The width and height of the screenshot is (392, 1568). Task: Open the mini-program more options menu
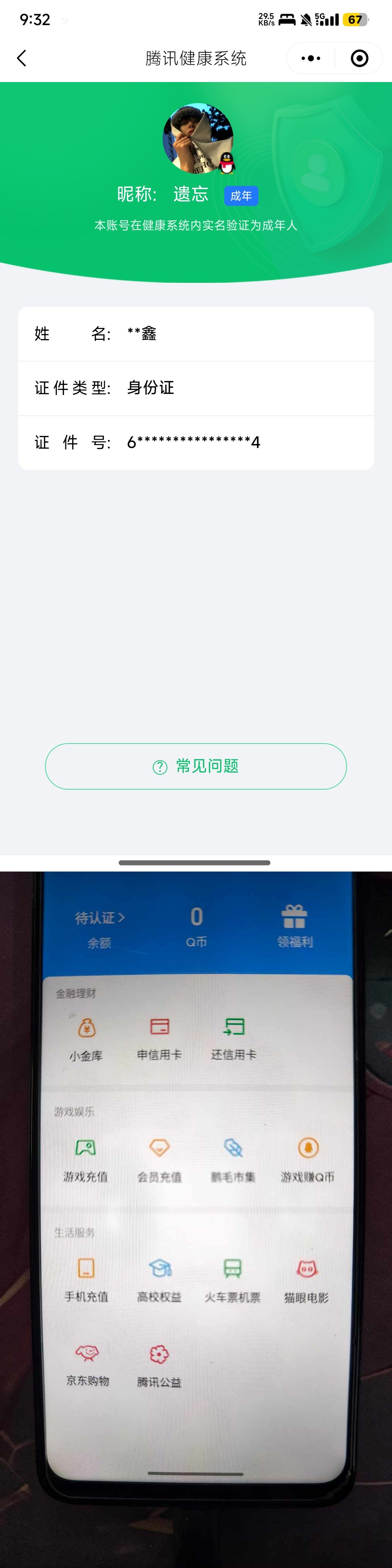[310, 58]
